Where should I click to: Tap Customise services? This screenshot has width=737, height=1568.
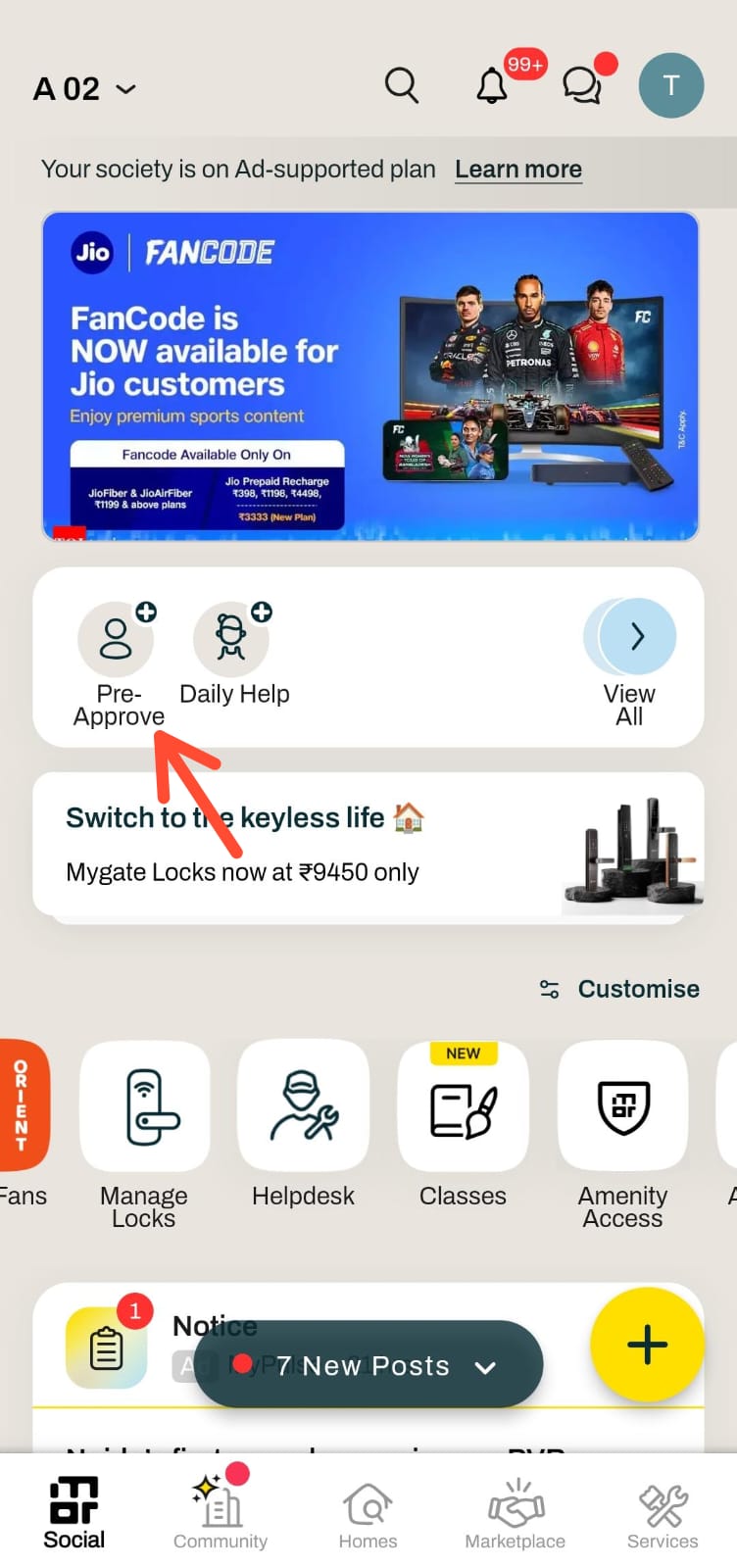(620, 989)
